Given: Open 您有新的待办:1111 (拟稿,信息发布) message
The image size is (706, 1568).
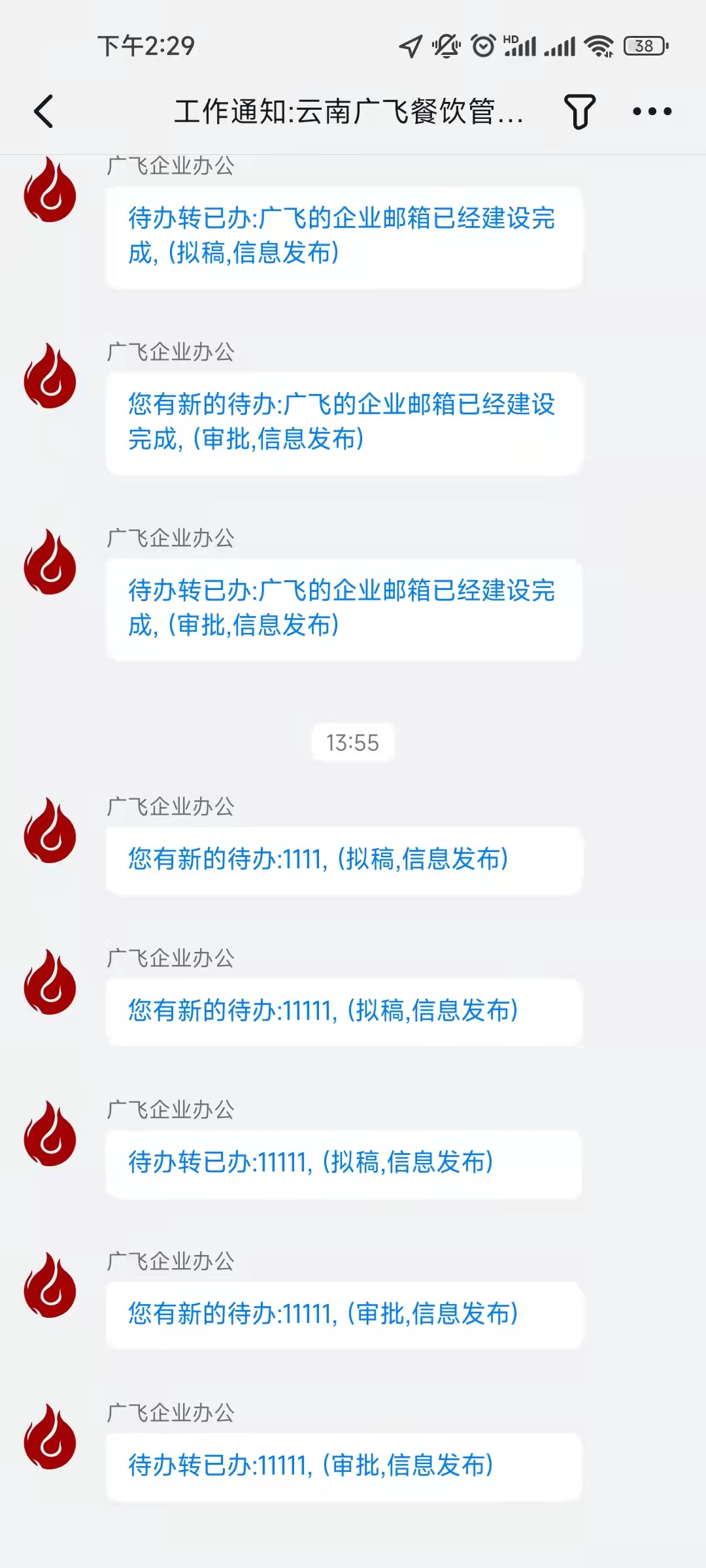Looking at the screenshot, I should 343,860.
